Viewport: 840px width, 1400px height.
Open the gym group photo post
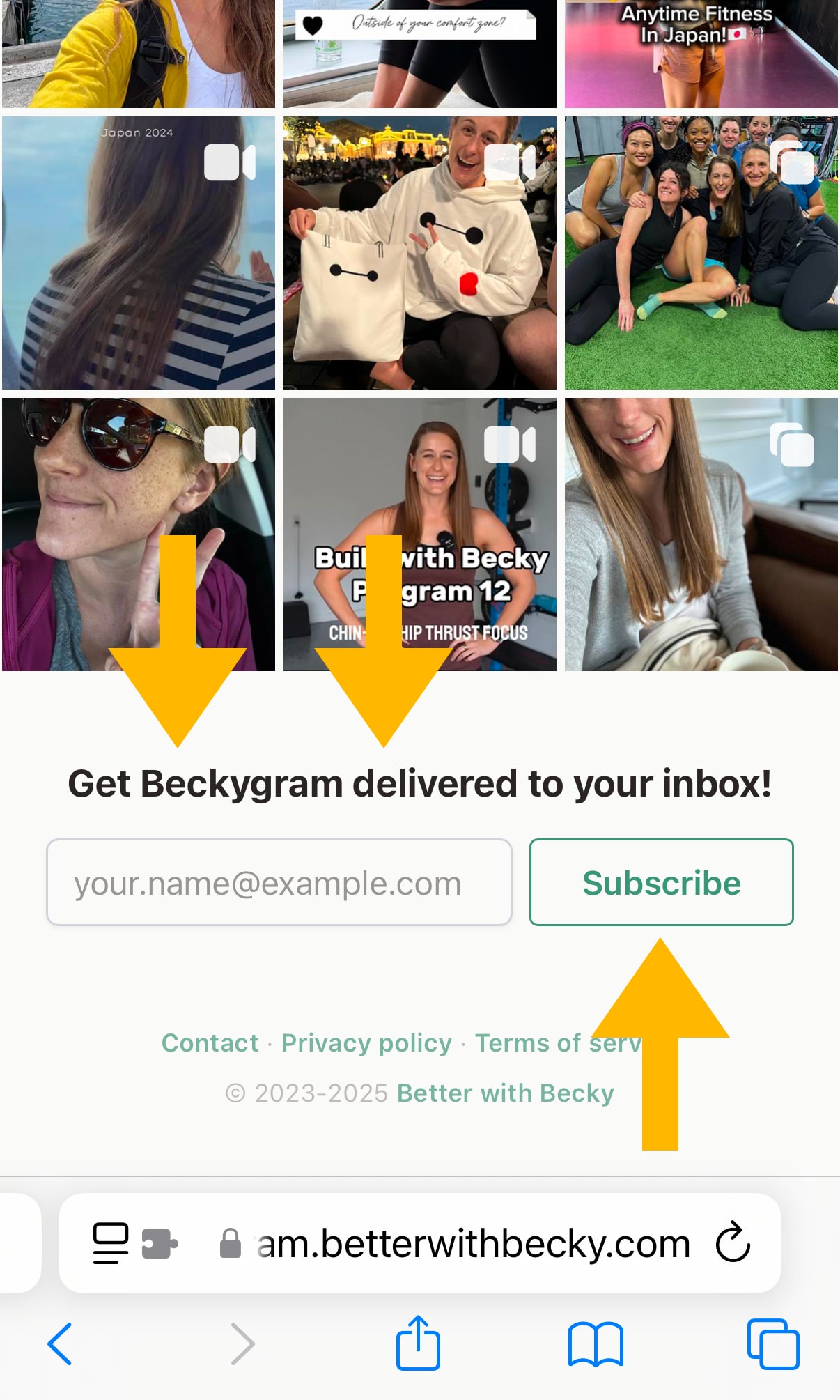(x=701, y=252)
